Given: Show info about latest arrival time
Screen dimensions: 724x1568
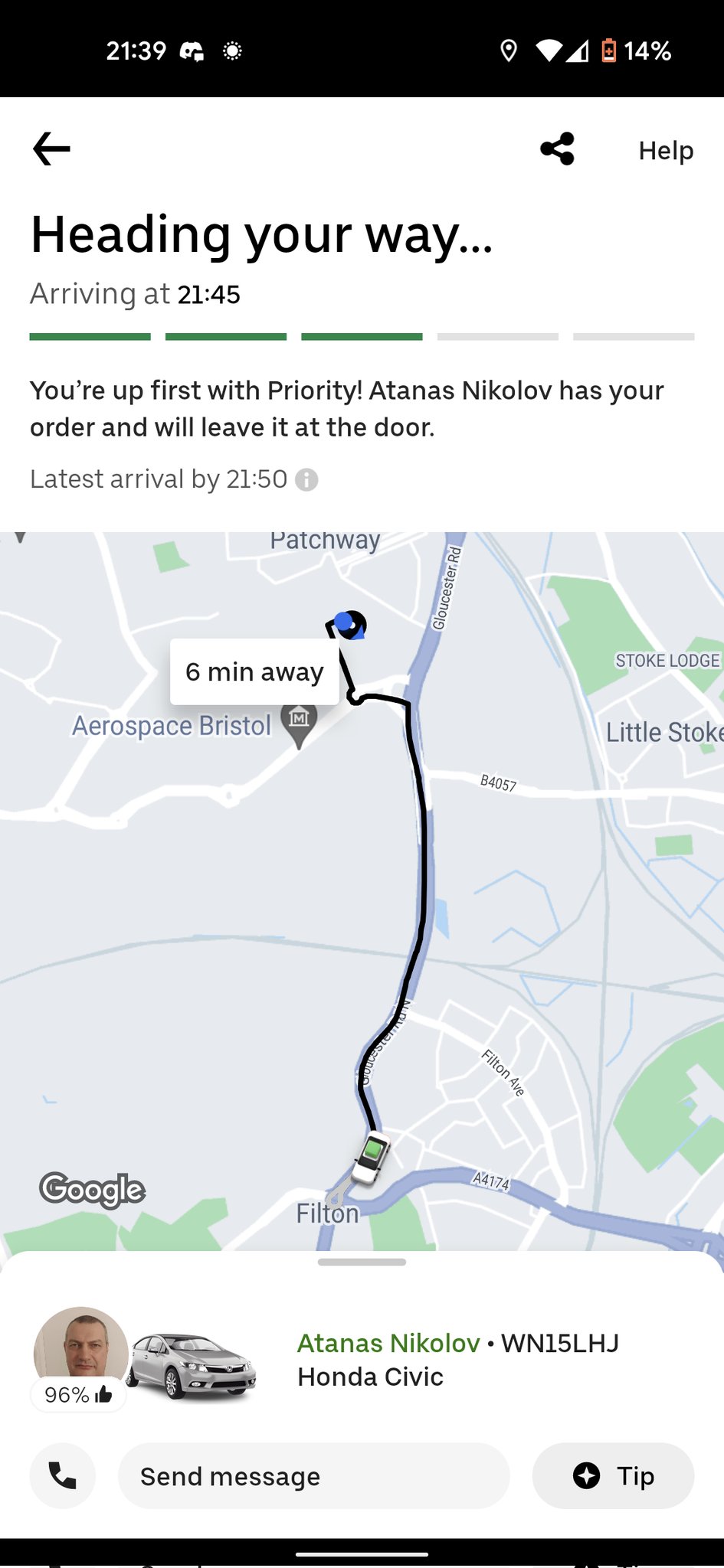Looking at the screenshot, I should 306,480.
